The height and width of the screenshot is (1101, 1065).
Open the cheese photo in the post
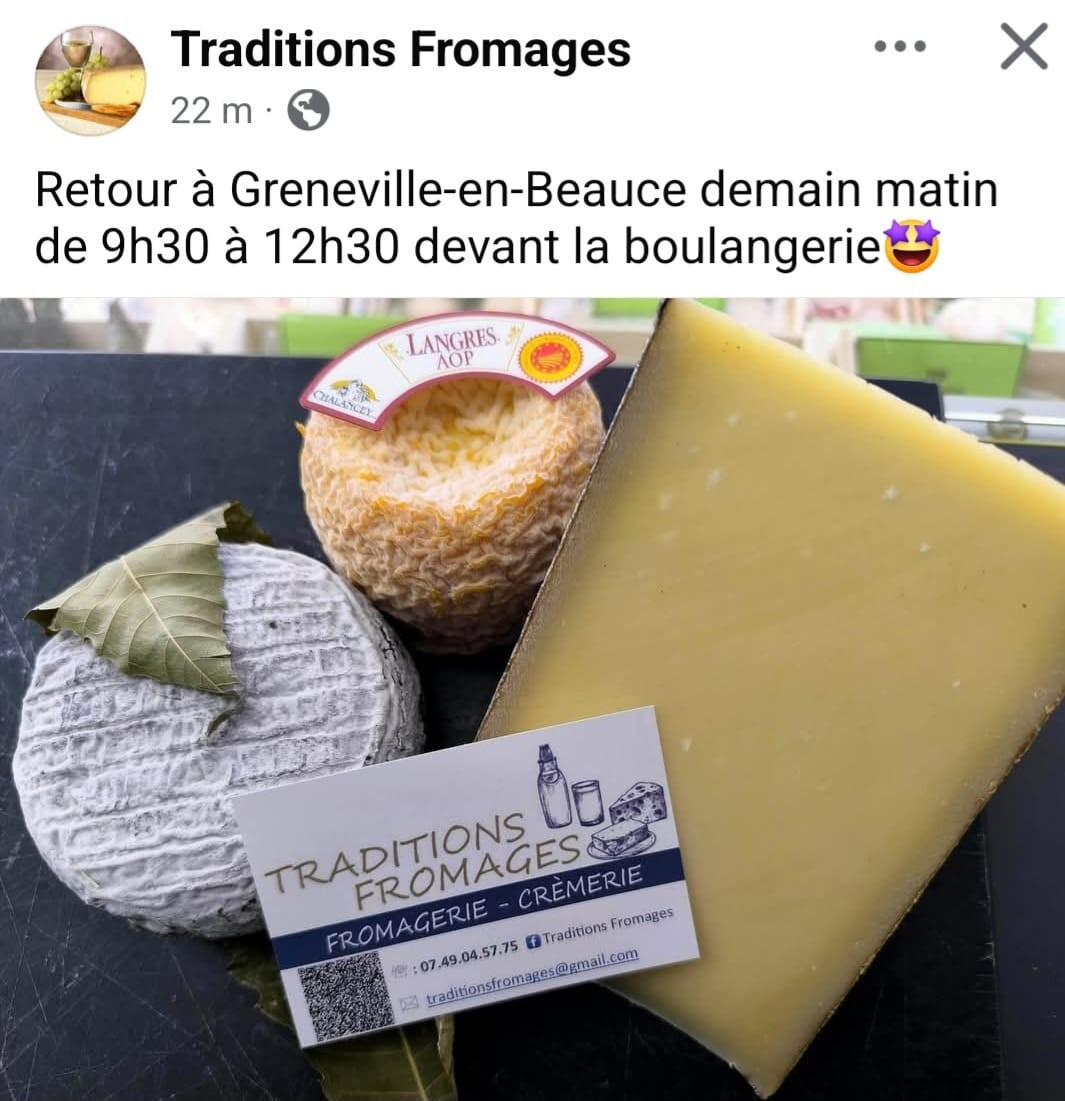coord(532,699)
